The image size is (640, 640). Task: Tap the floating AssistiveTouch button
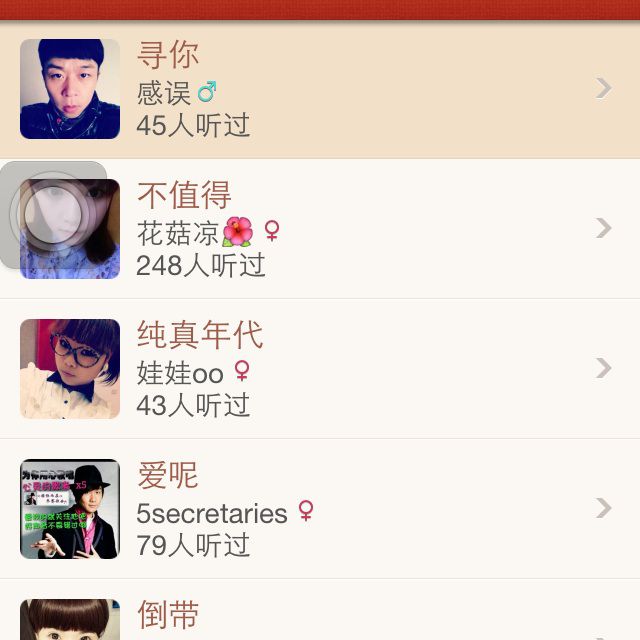52,215
